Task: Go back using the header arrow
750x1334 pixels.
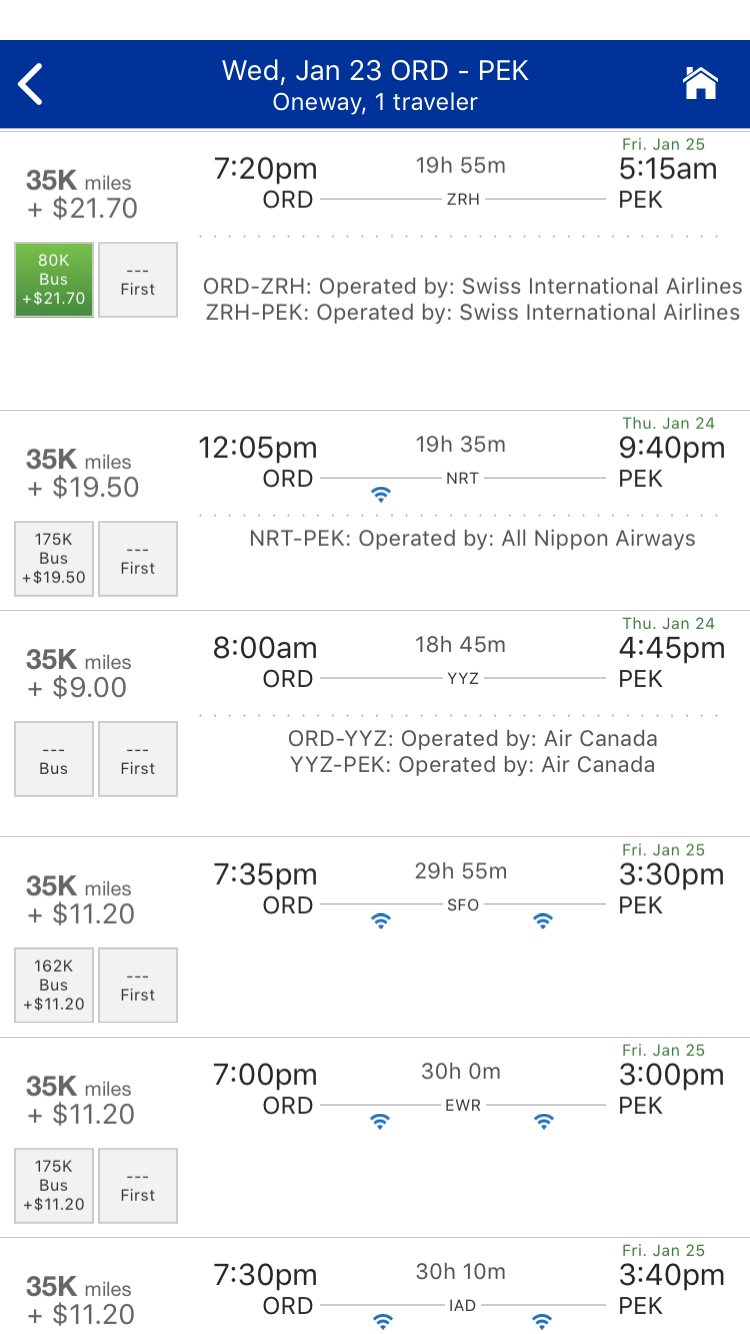Action: 32,84
